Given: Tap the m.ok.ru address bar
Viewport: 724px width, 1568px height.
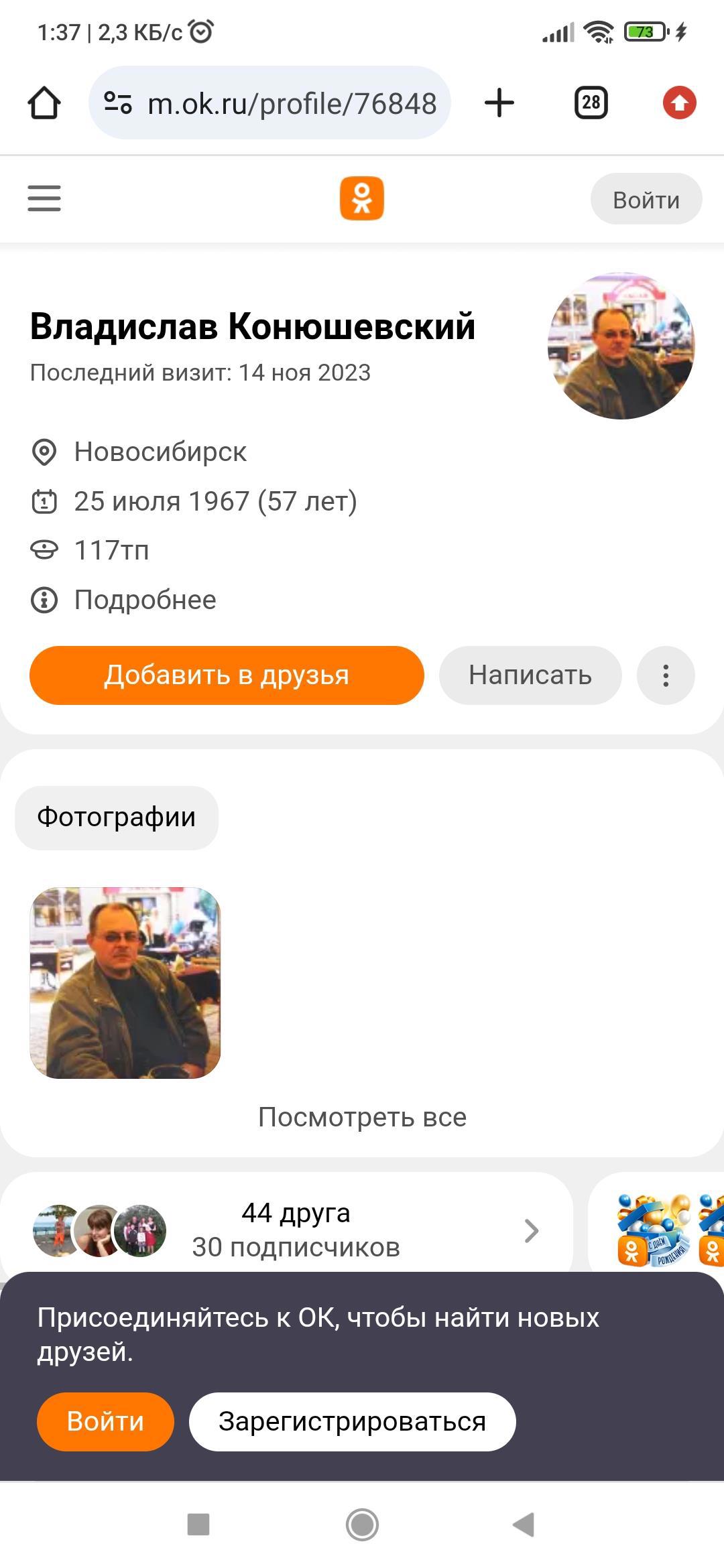Looking at the screenshot, I should click(269, 103).
